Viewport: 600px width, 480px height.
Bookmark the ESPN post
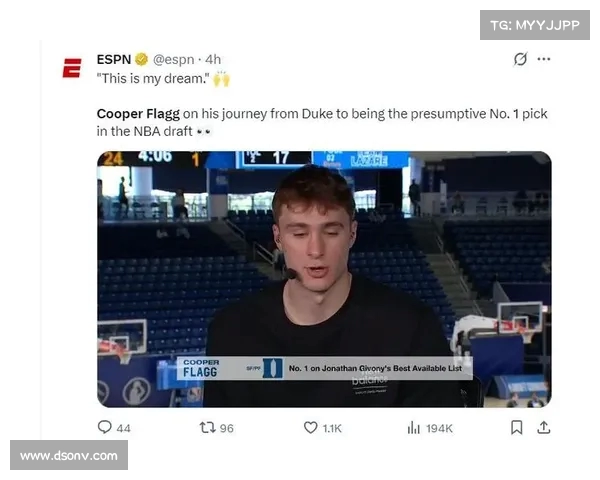pos(517,427)
